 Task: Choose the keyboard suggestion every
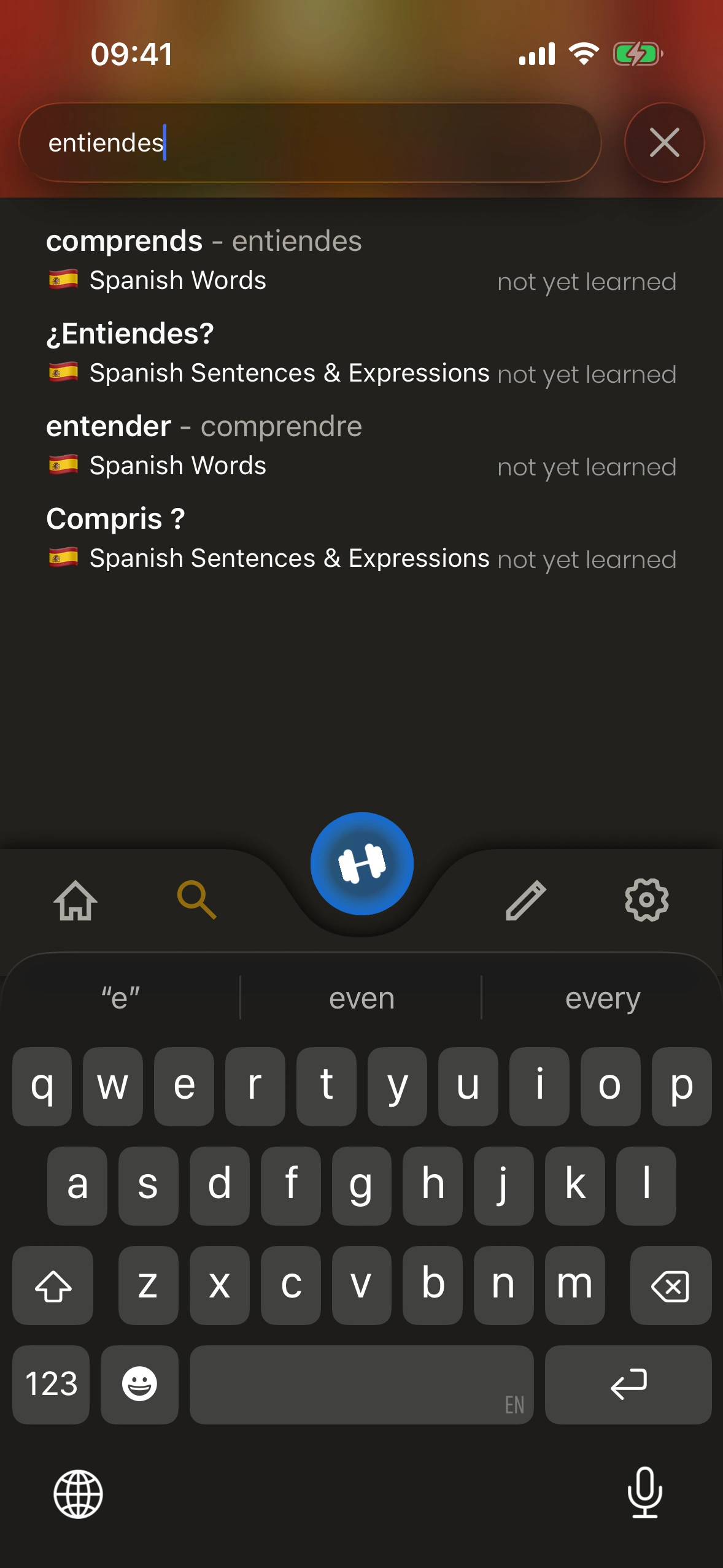pyautogui.click(x=602, y=998)
